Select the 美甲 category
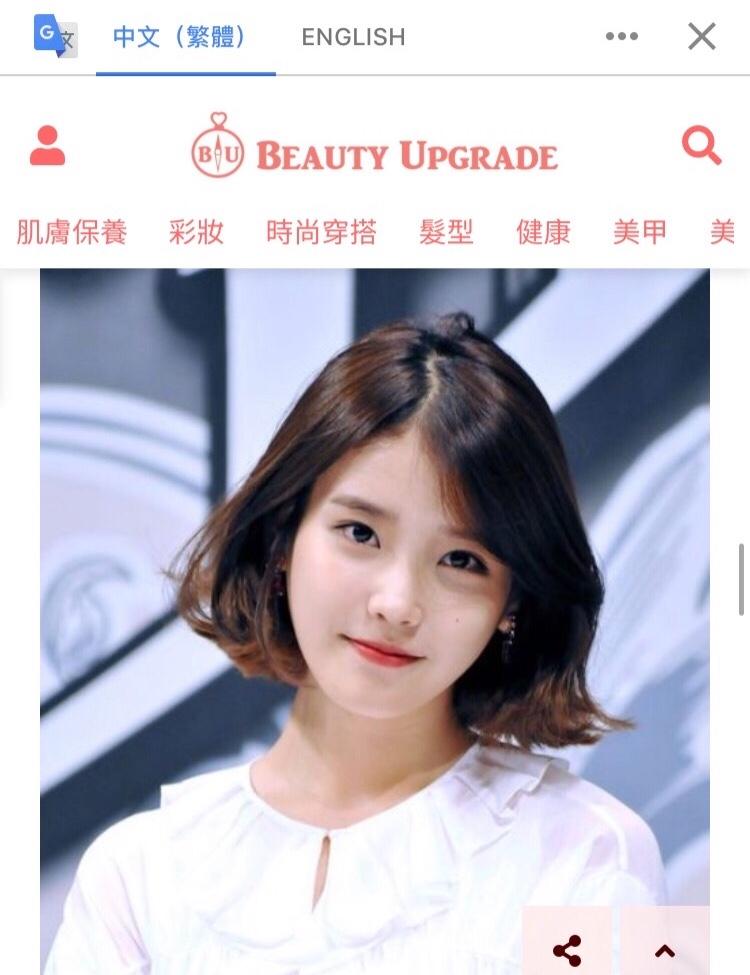 (639, 233)
